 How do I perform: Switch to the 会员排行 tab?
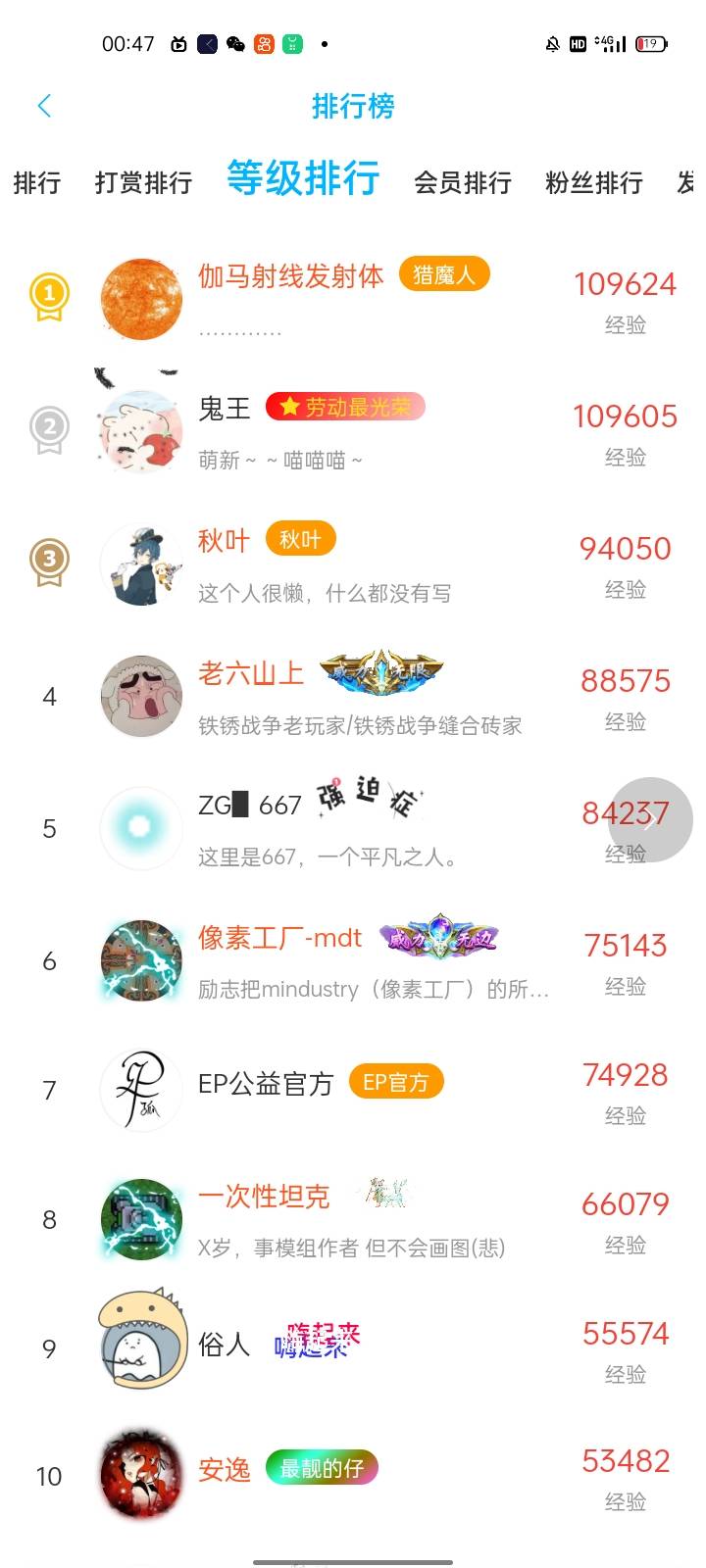[463, 182]
